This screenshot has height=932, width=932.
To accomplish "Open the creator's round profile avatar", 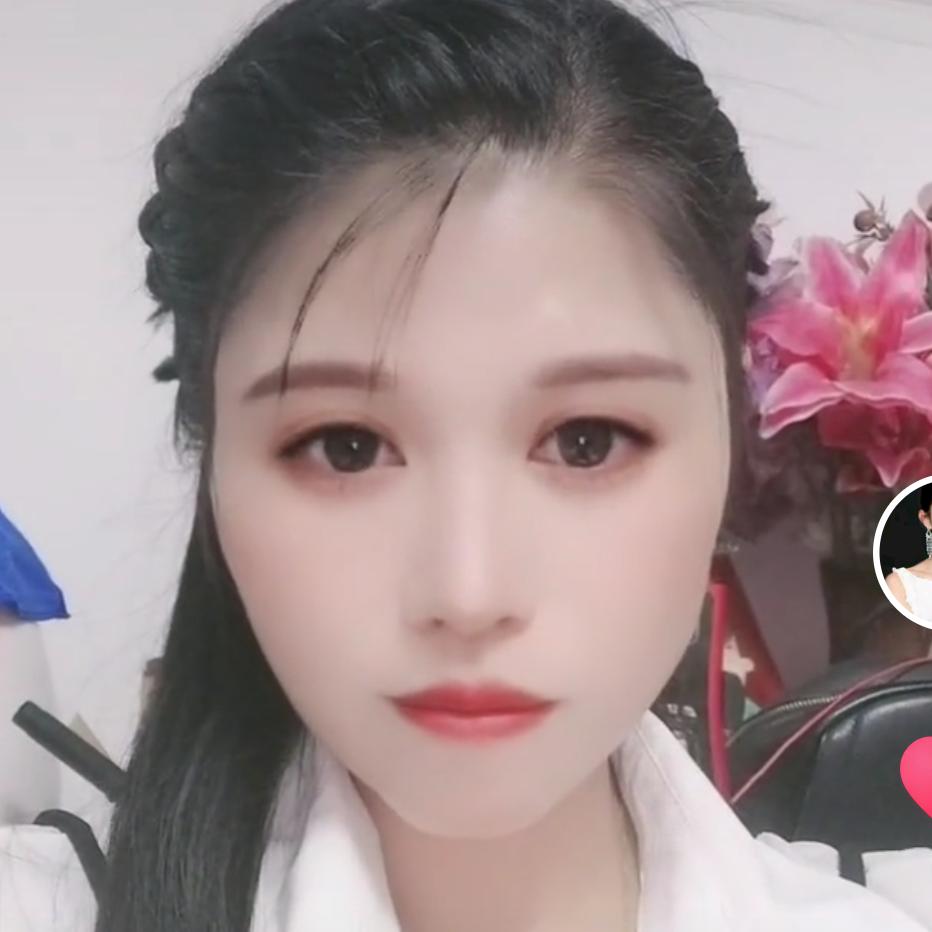I will (905, 551).
